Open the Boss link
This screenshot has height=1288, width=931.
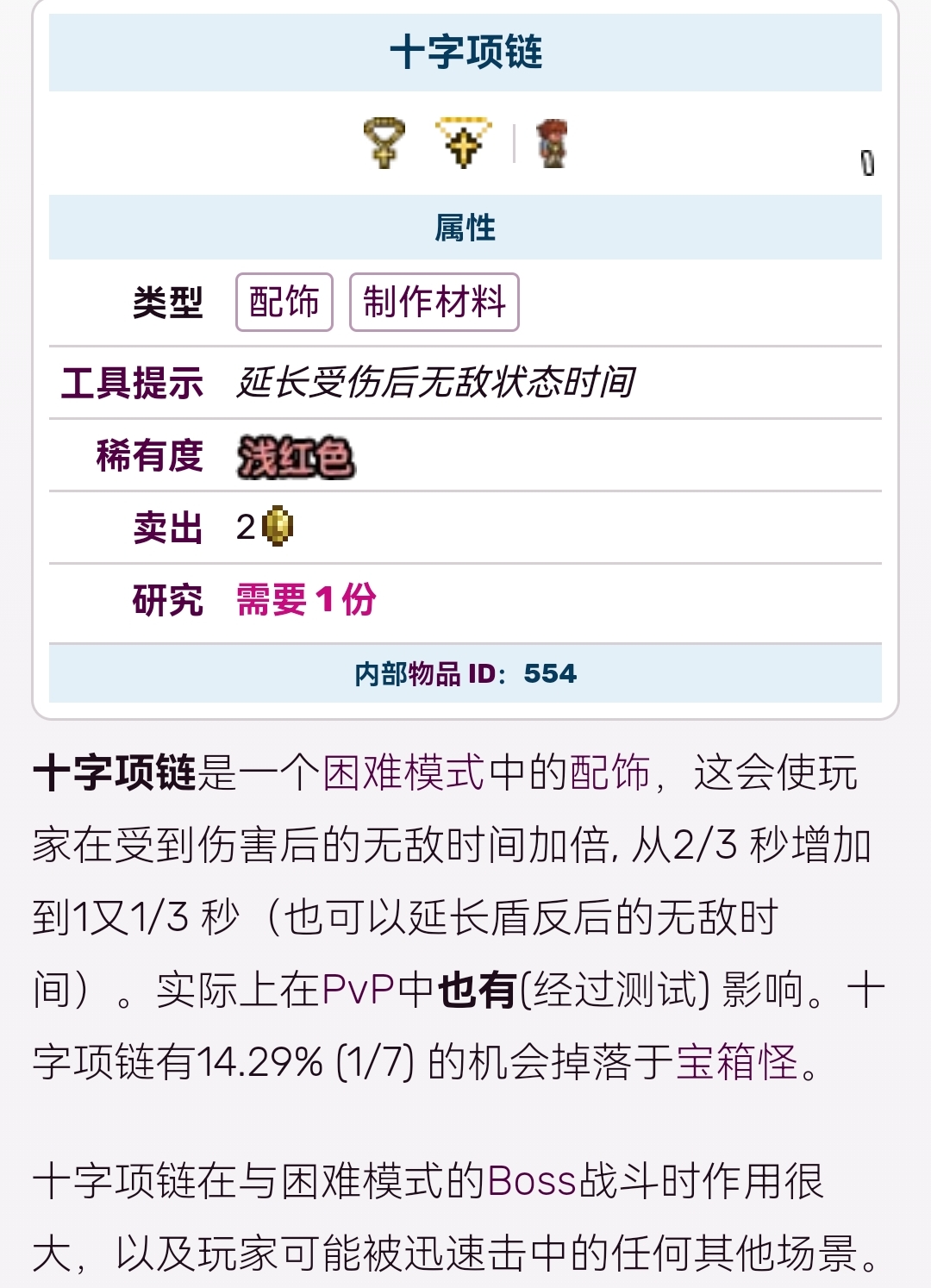click(531, 1181)
